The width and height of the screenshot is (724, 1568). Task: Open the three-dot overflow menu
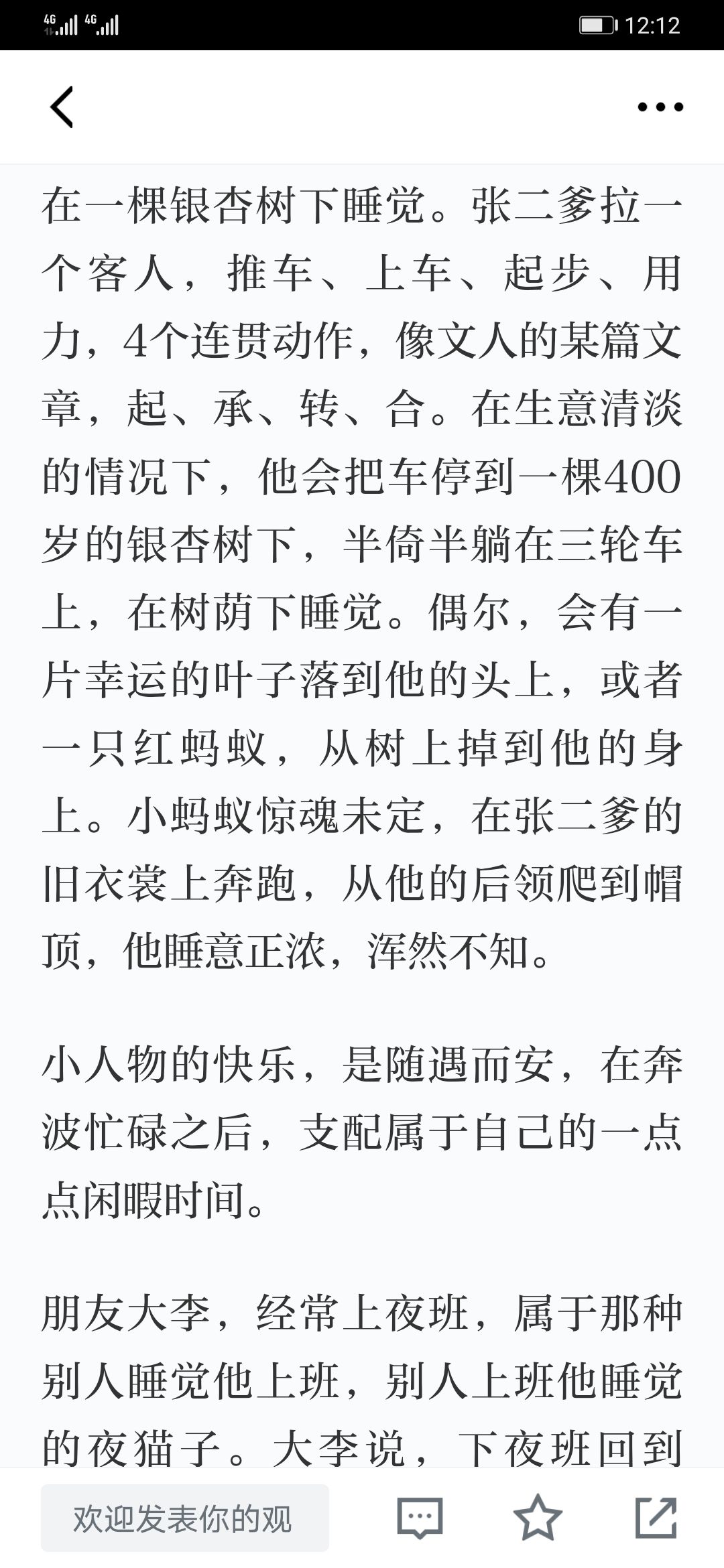point(660,107)
